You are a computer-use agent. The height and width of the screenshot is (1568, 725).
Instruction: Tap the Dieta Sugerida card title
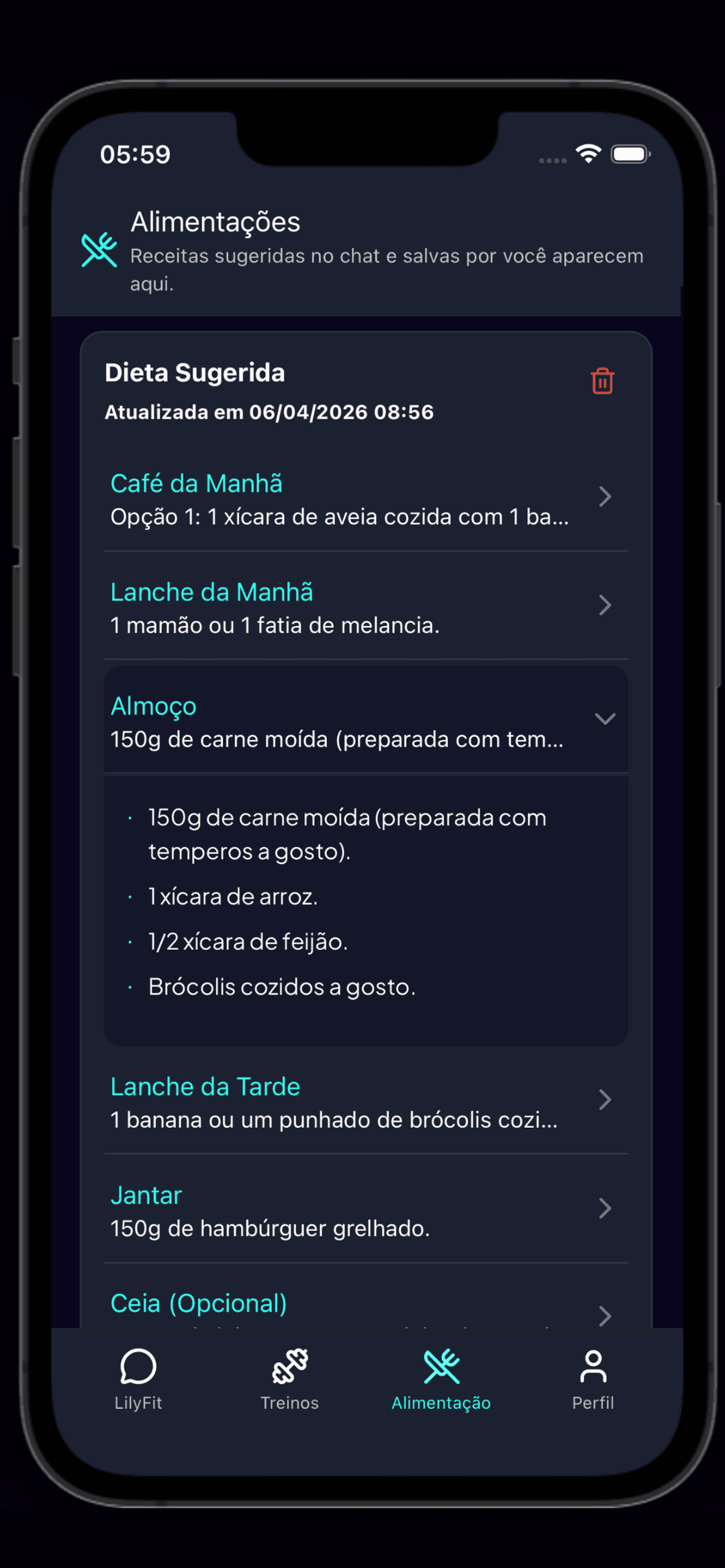tap(195, 372)
